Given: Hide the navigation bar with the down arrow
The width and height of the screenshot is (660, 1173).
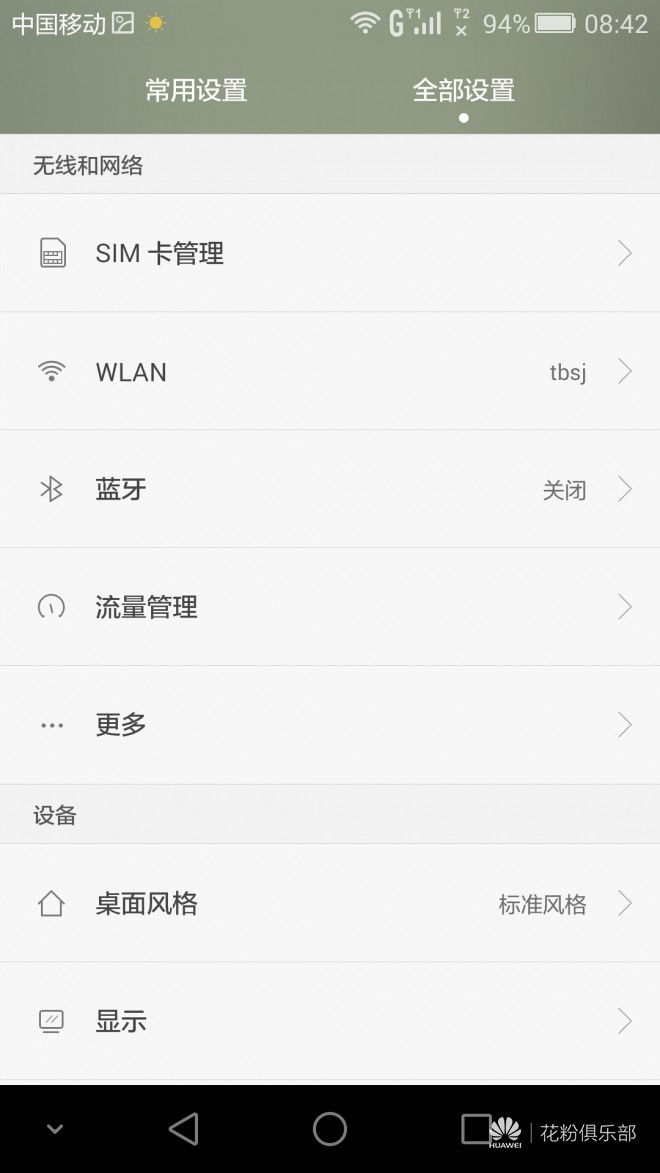Looking at the screenshot, I should click(x=55, y=1130).
